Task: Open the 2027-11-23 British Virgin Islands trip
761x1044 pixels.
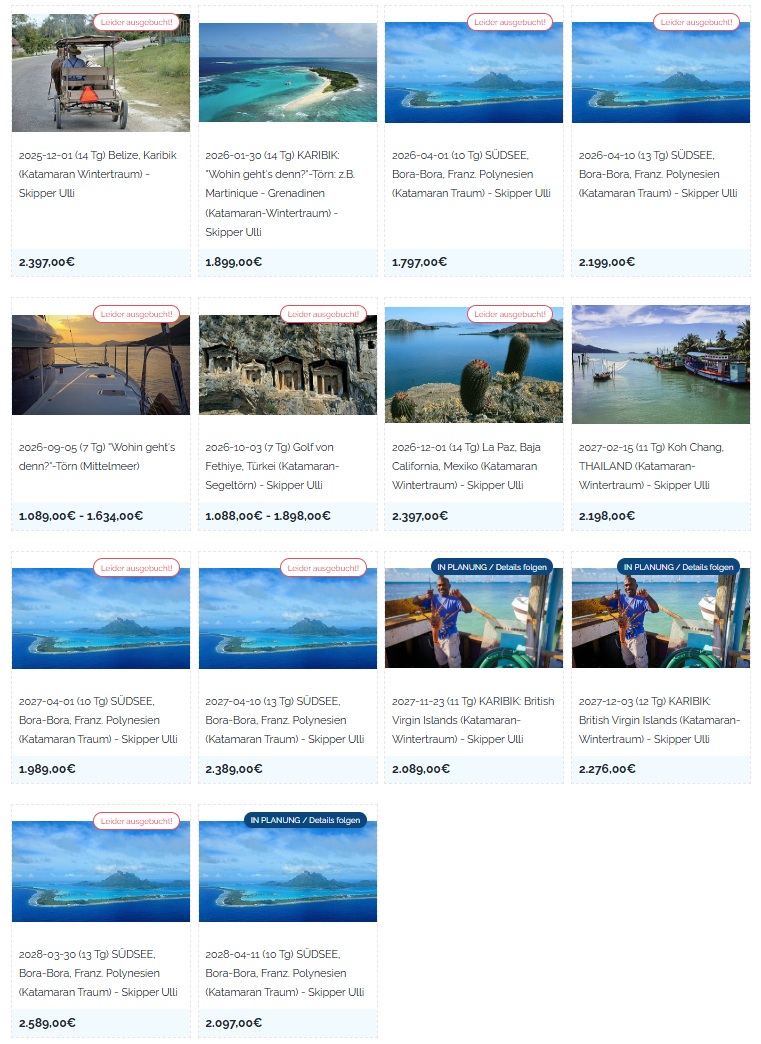Action: tap(473, 720)
